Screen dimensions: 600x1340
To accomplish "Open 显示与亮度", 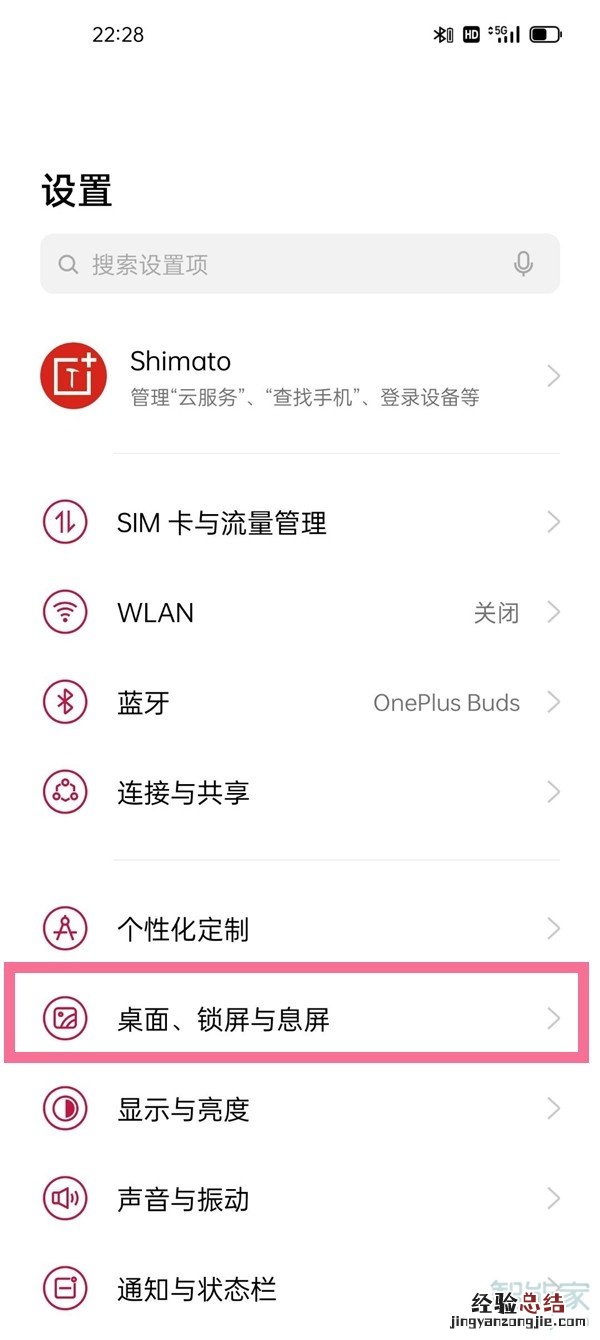I will (x=300, y=1109).
